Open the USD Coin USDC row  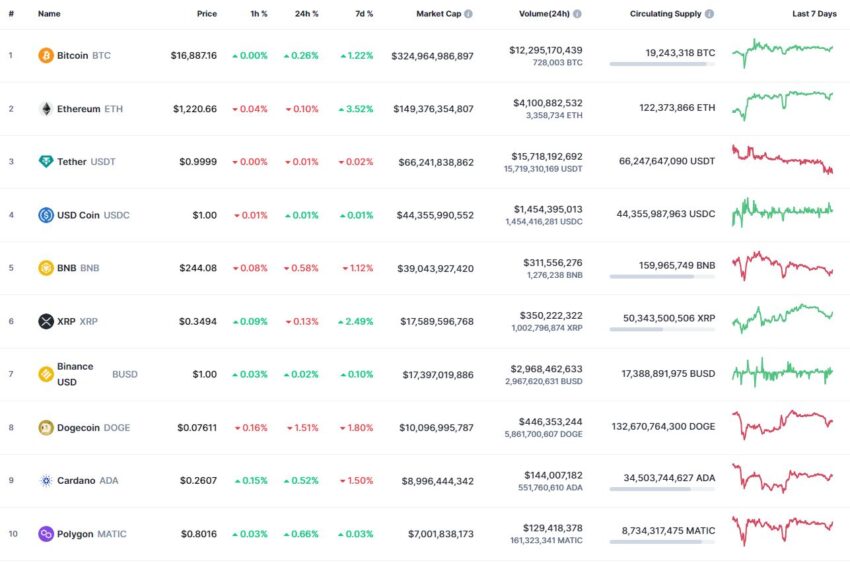79,215
